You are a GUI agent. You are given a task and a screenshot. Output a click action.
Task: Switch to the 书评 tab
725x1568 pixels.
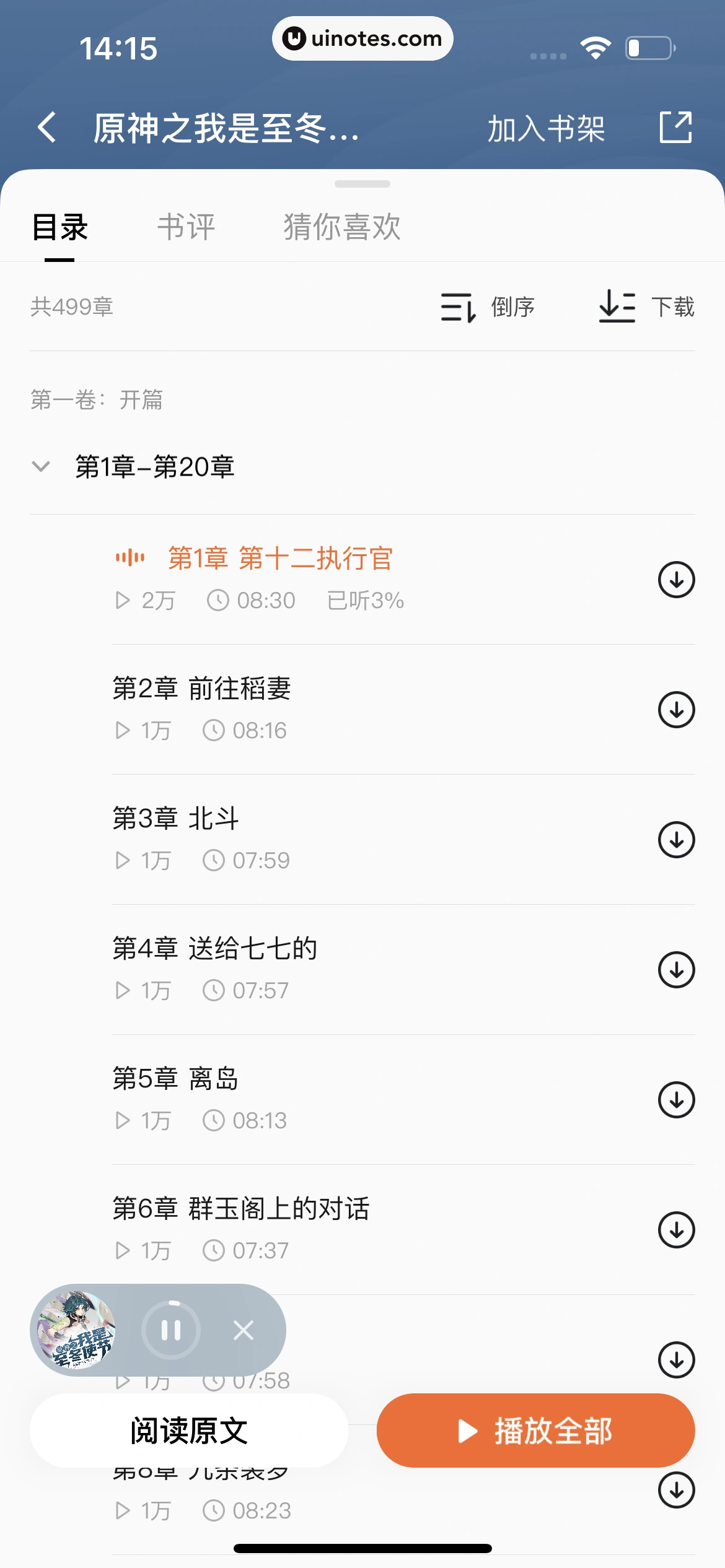(186, 227)
